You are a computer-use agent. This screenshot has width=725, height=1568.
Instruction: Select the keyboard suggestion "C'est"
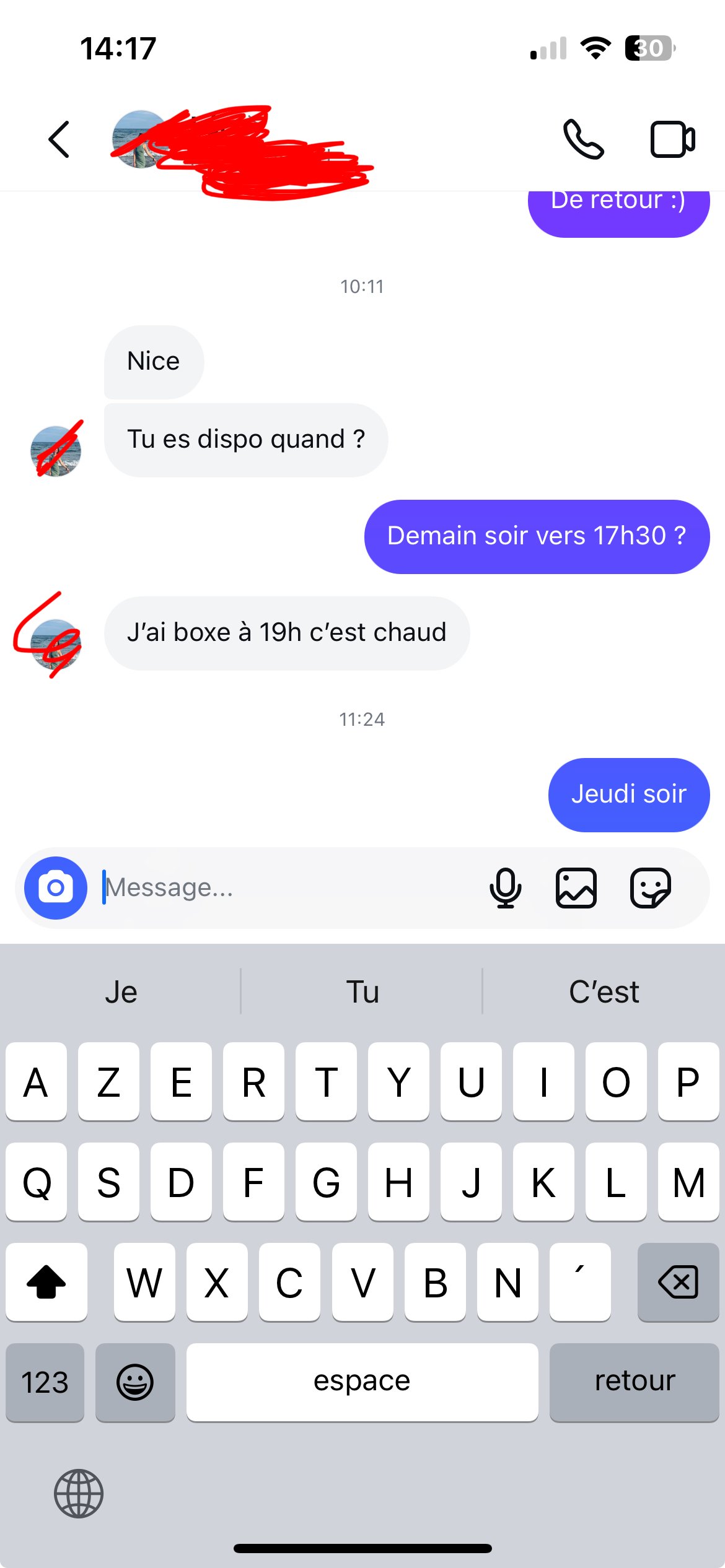click(604, 992)
